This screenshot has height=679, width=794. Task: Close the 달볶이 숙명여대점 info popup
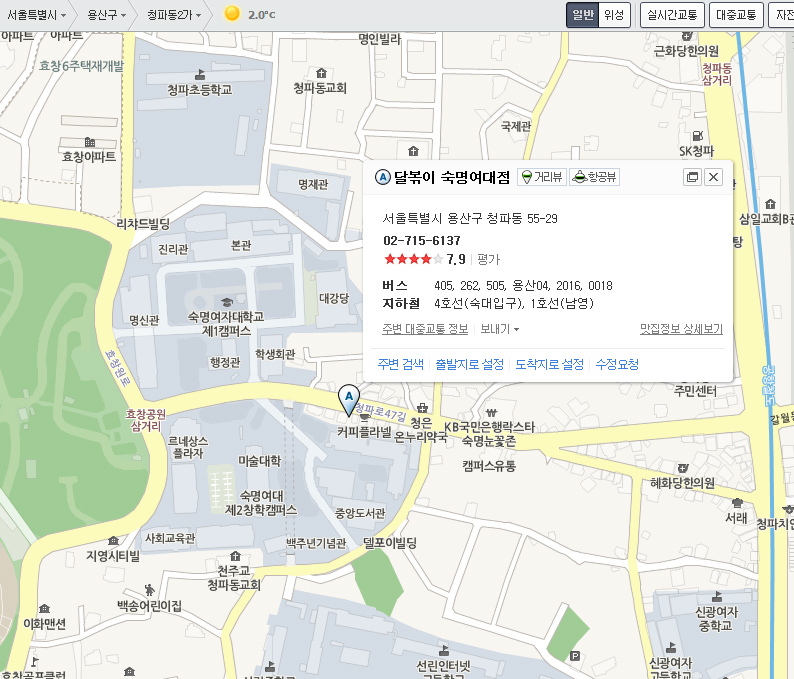click(713, 177)
